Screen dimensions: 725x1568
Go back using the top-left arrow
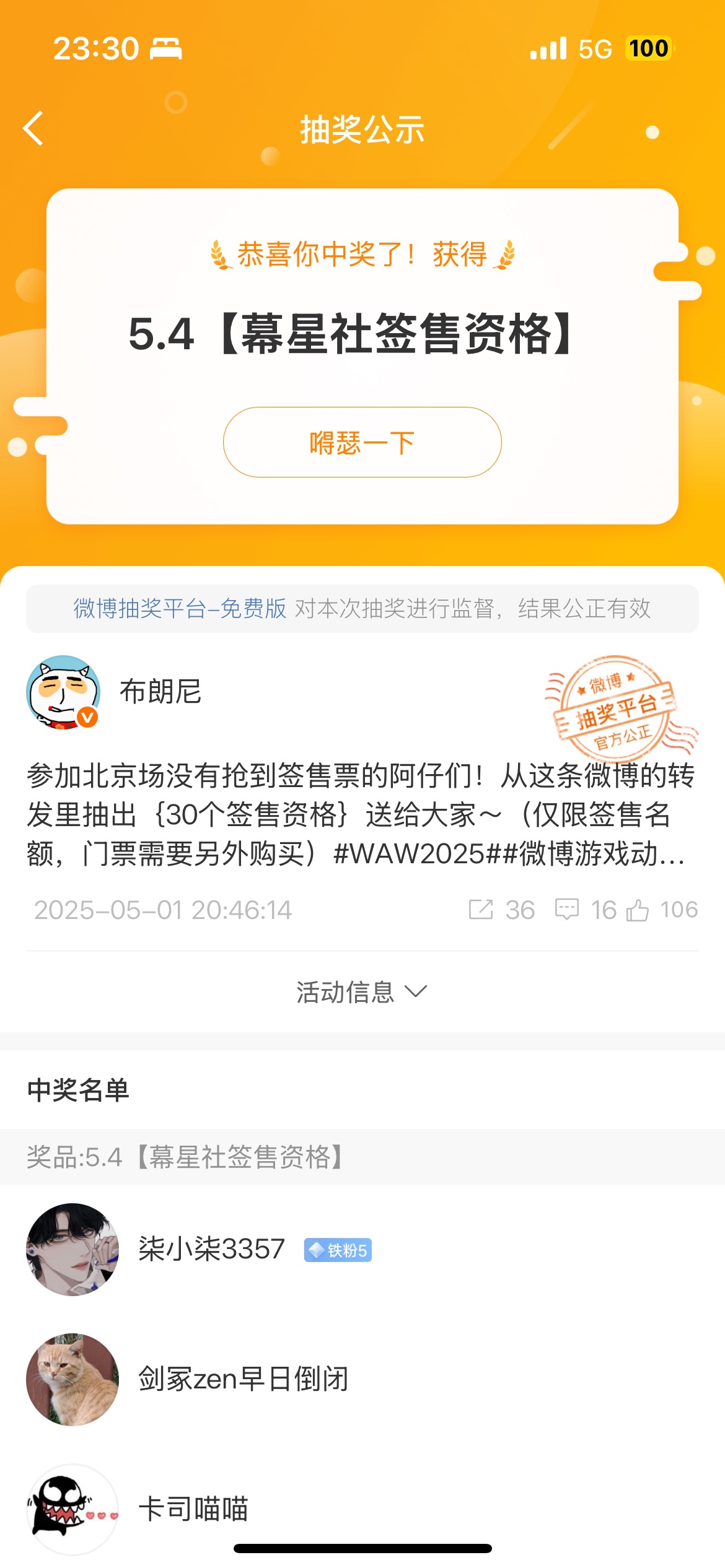(x=33, y=129)
